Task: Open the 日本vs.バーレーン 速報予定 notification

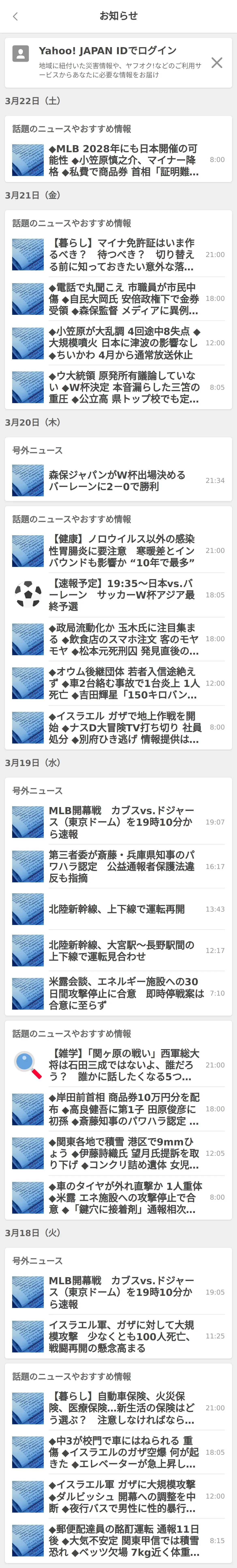Action: click(122, 595)
